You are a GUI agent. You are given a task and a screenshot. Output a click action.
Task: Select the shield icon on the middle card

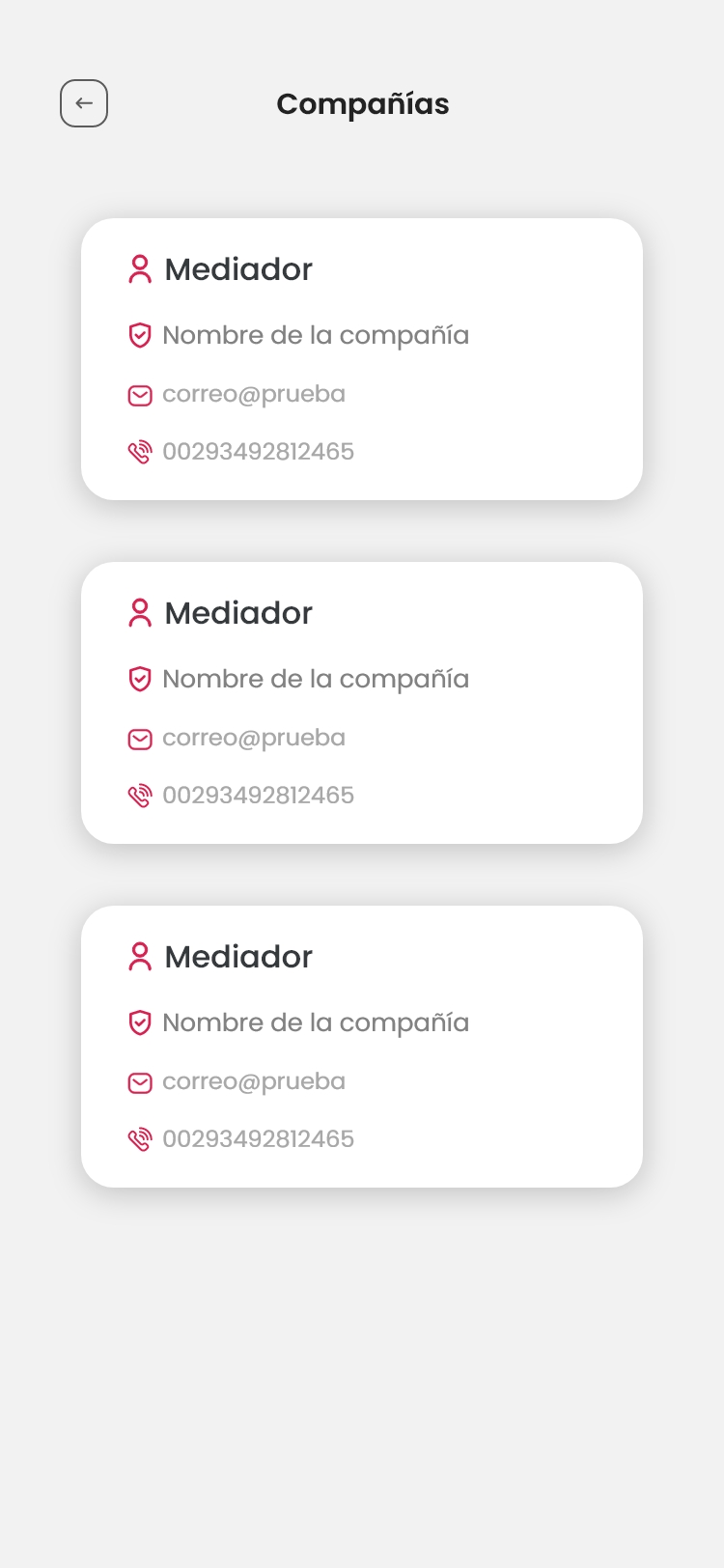[x=141, y=679]
